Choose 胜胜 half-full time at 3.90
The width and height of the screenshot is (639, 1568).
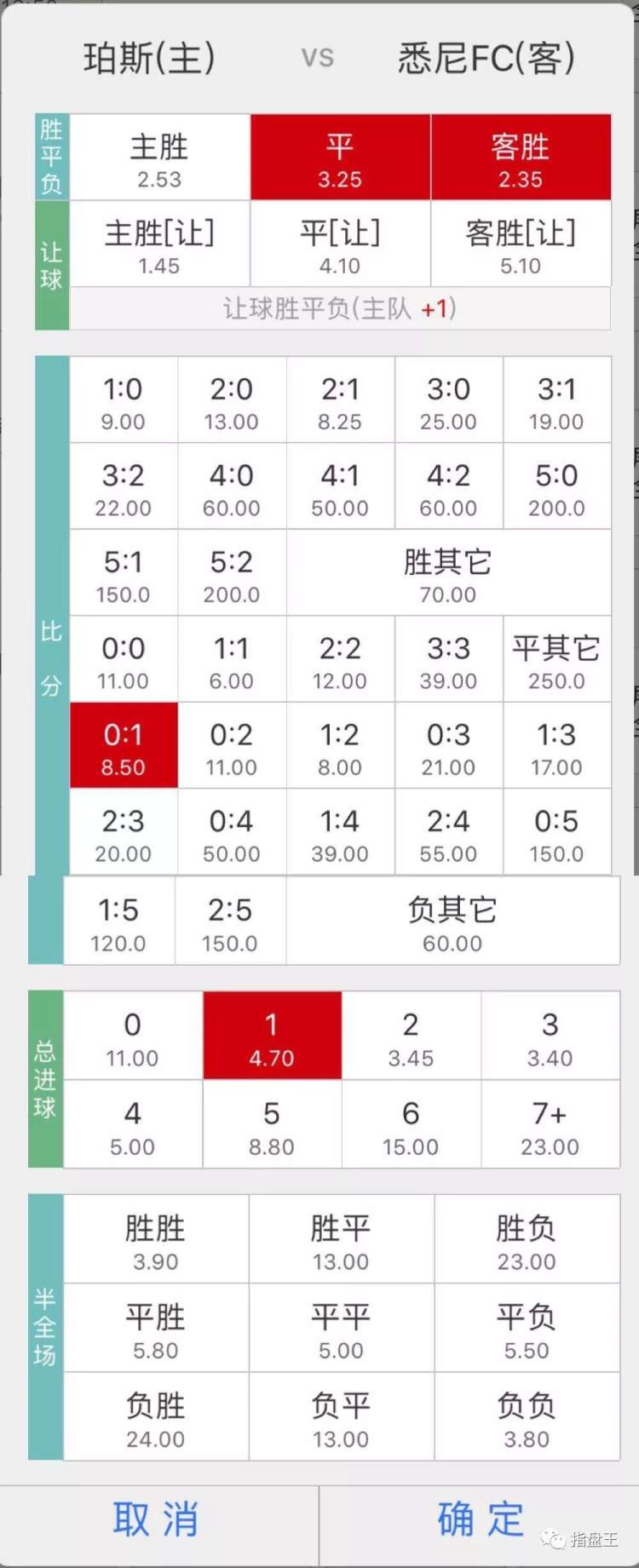click(156, 1241)
